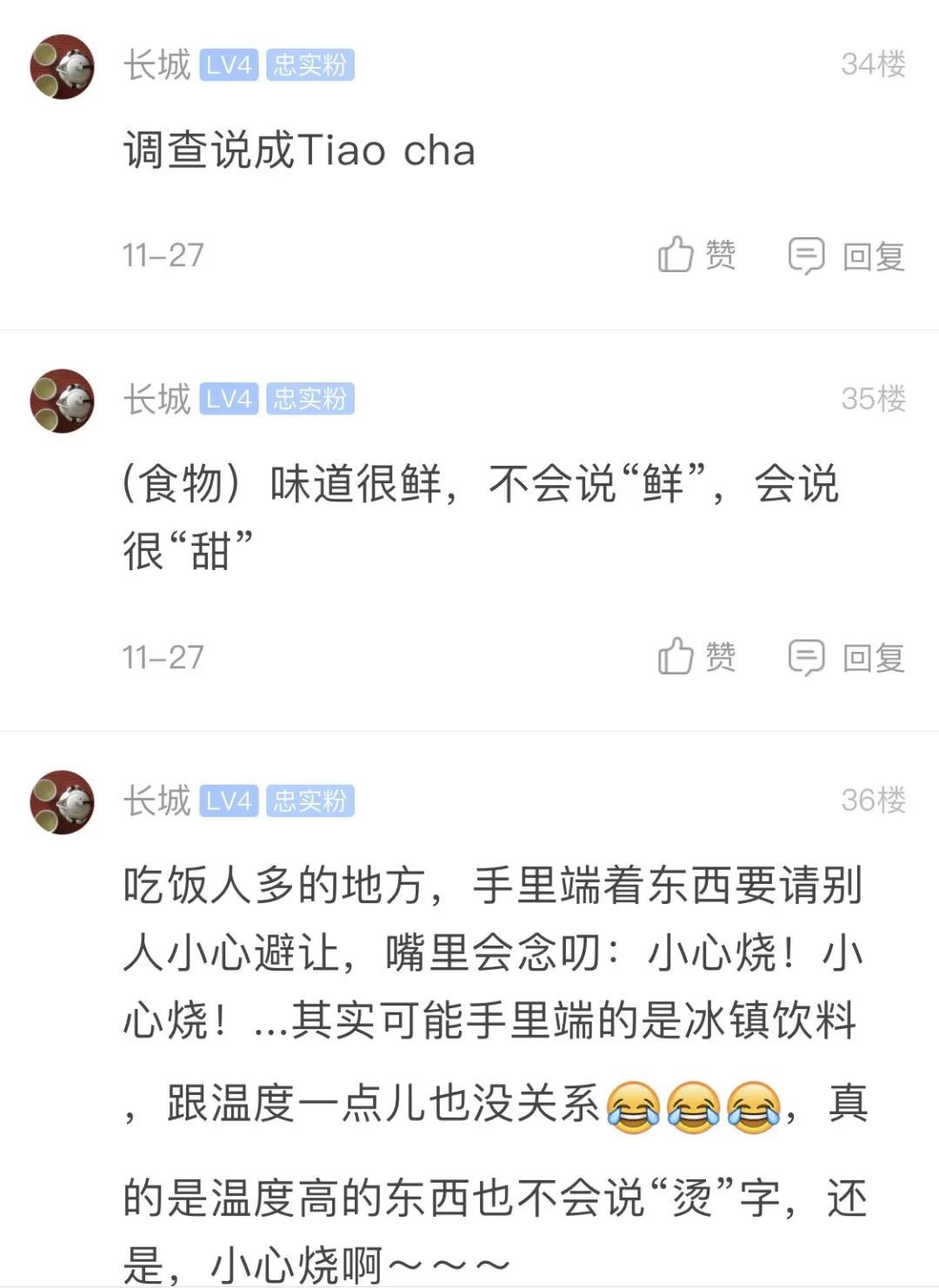Open 长城's avatar on comment 36楼

(62, 800)
